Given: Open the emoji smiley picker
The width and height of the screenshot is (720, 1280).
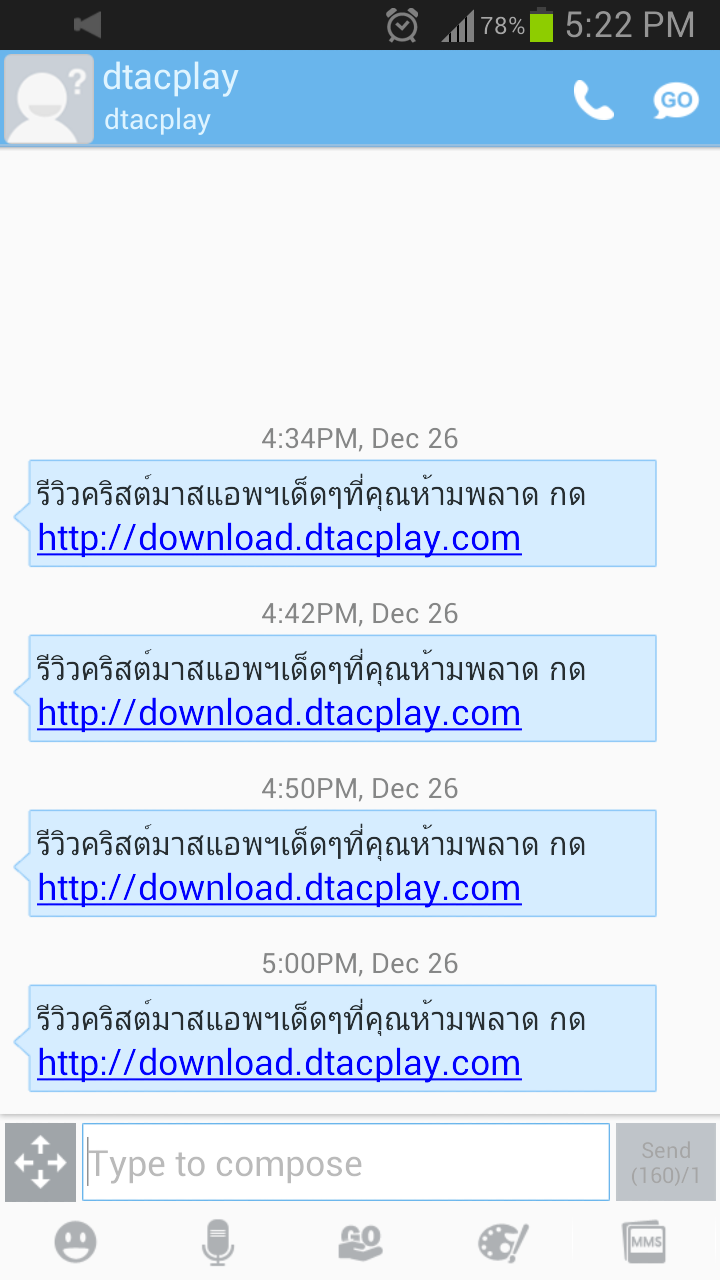Looking at the screenshot, I should coord(75,1243).
